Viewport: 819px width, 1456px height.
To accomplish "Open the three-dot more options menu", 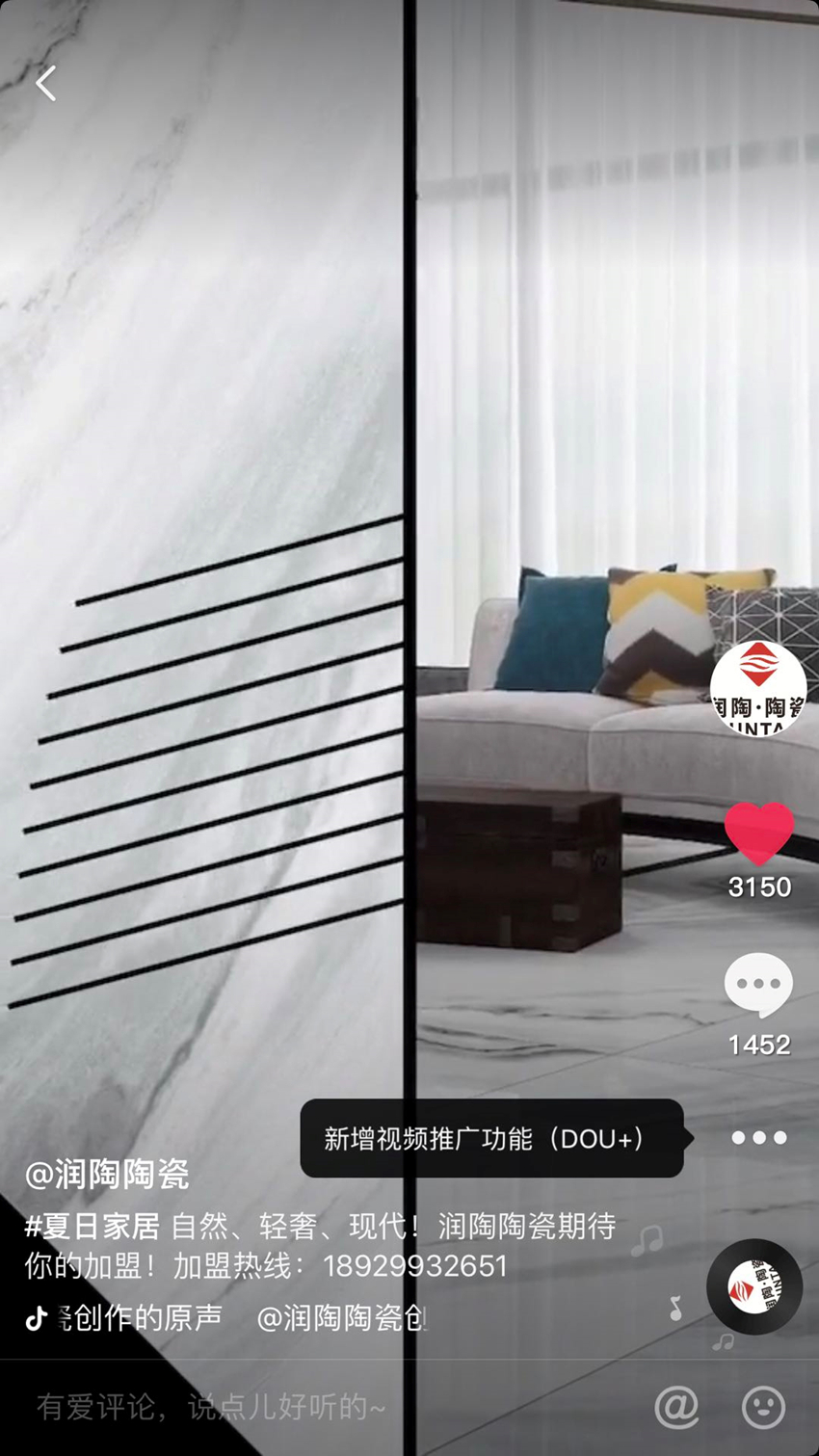I will tap(758, 1138).
